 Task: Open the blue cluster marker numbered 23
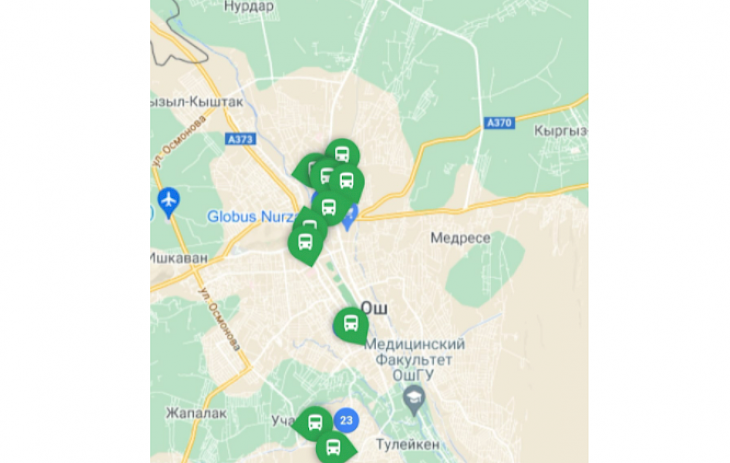tap(347, 420)
